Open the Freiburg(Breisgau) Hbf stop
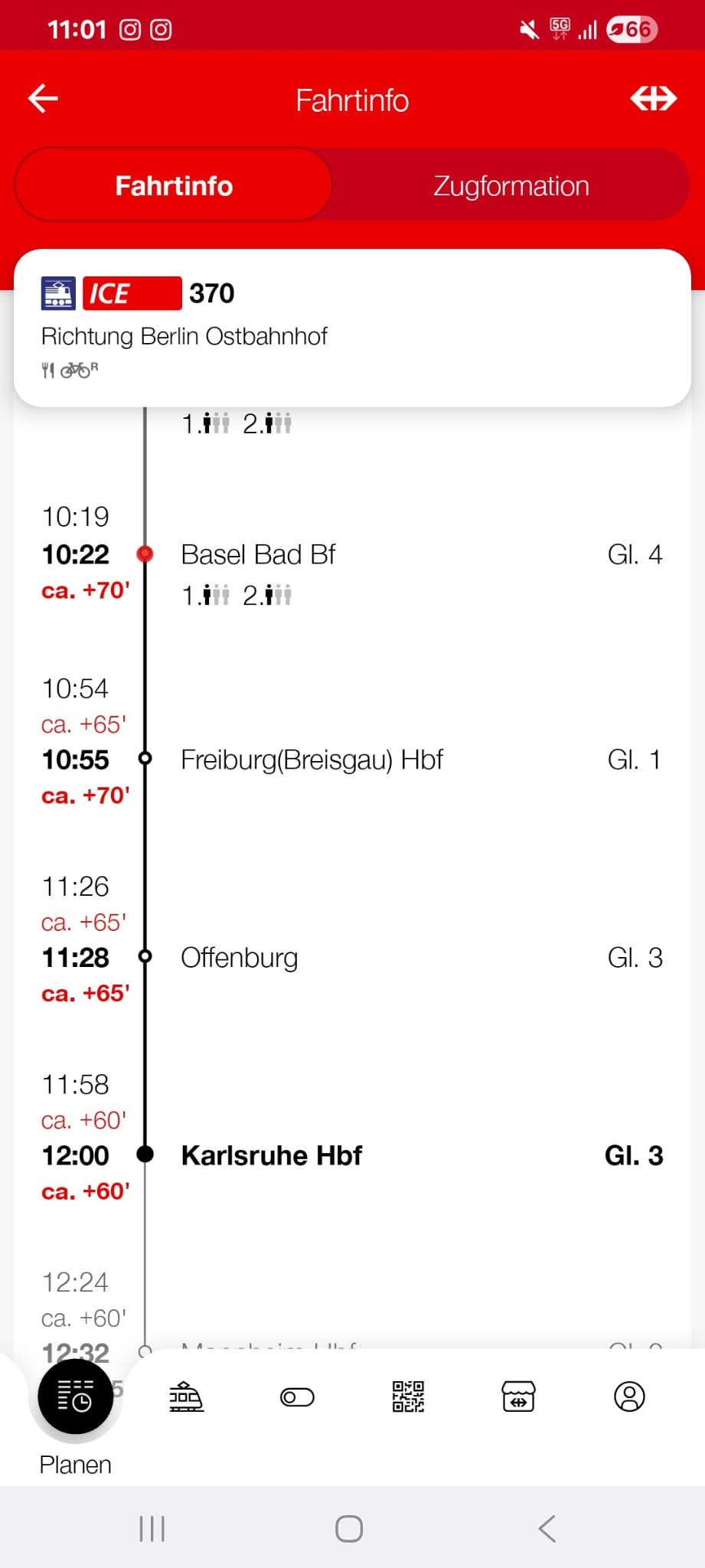This screenshot has width=705, height=1568. pos(312,759)
